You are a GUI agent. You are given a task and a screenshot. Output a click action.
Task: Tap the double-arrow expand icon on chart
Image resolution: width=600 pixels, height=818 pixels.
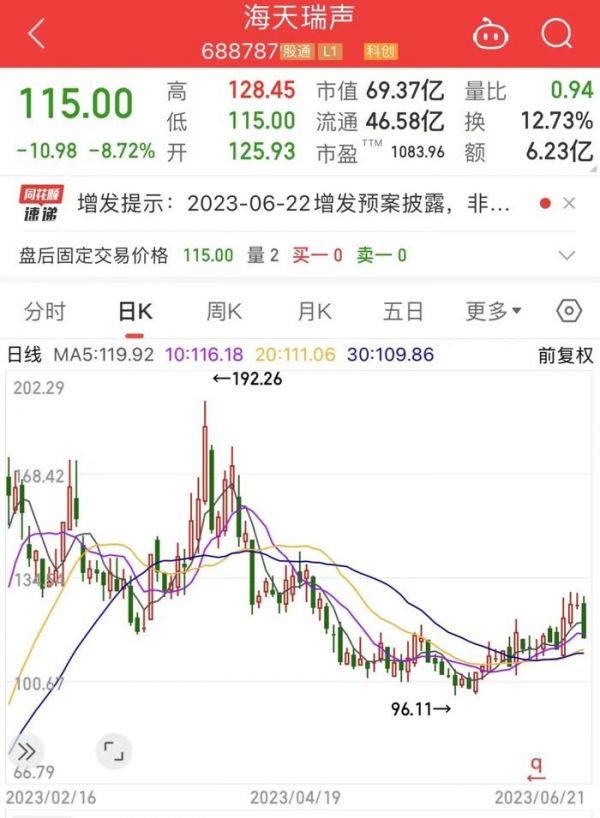click(27, 750)
